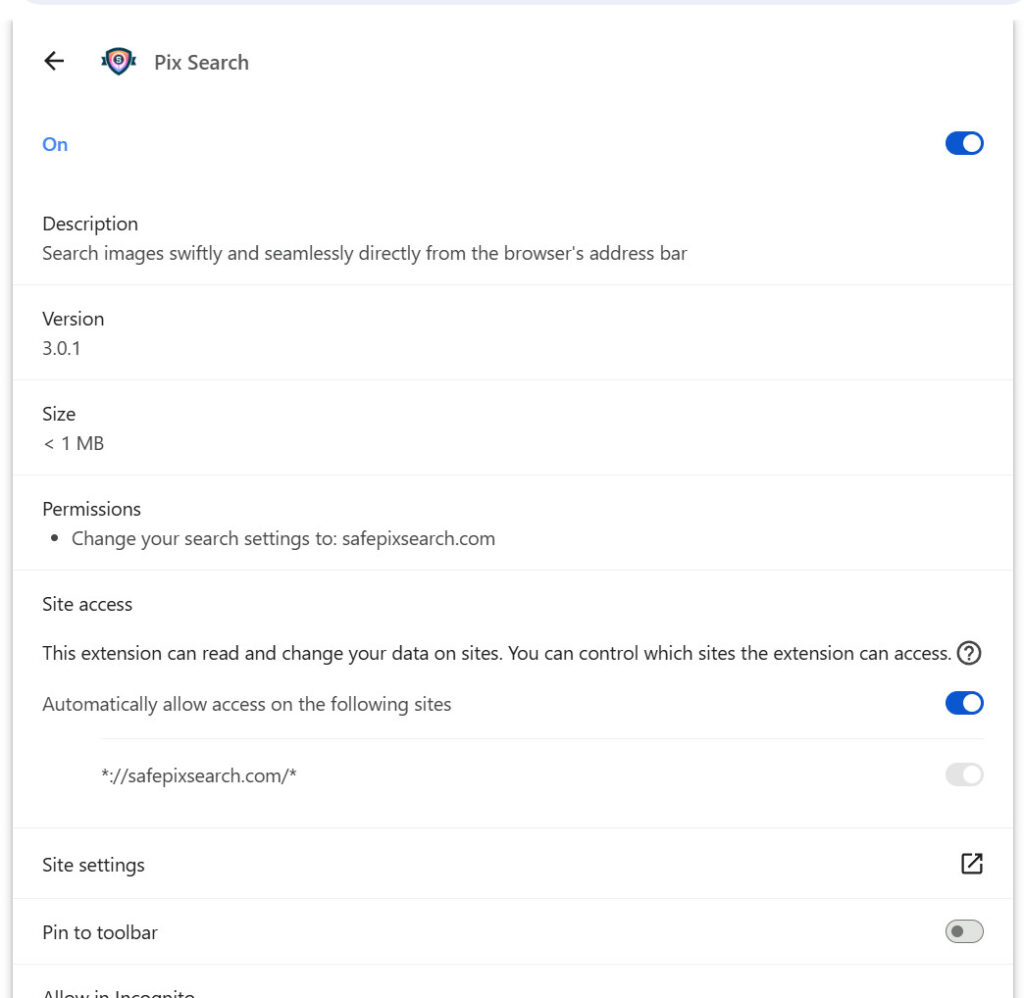
Task: Disable automatically allow access on following sites
Action: tap(964, 704)
